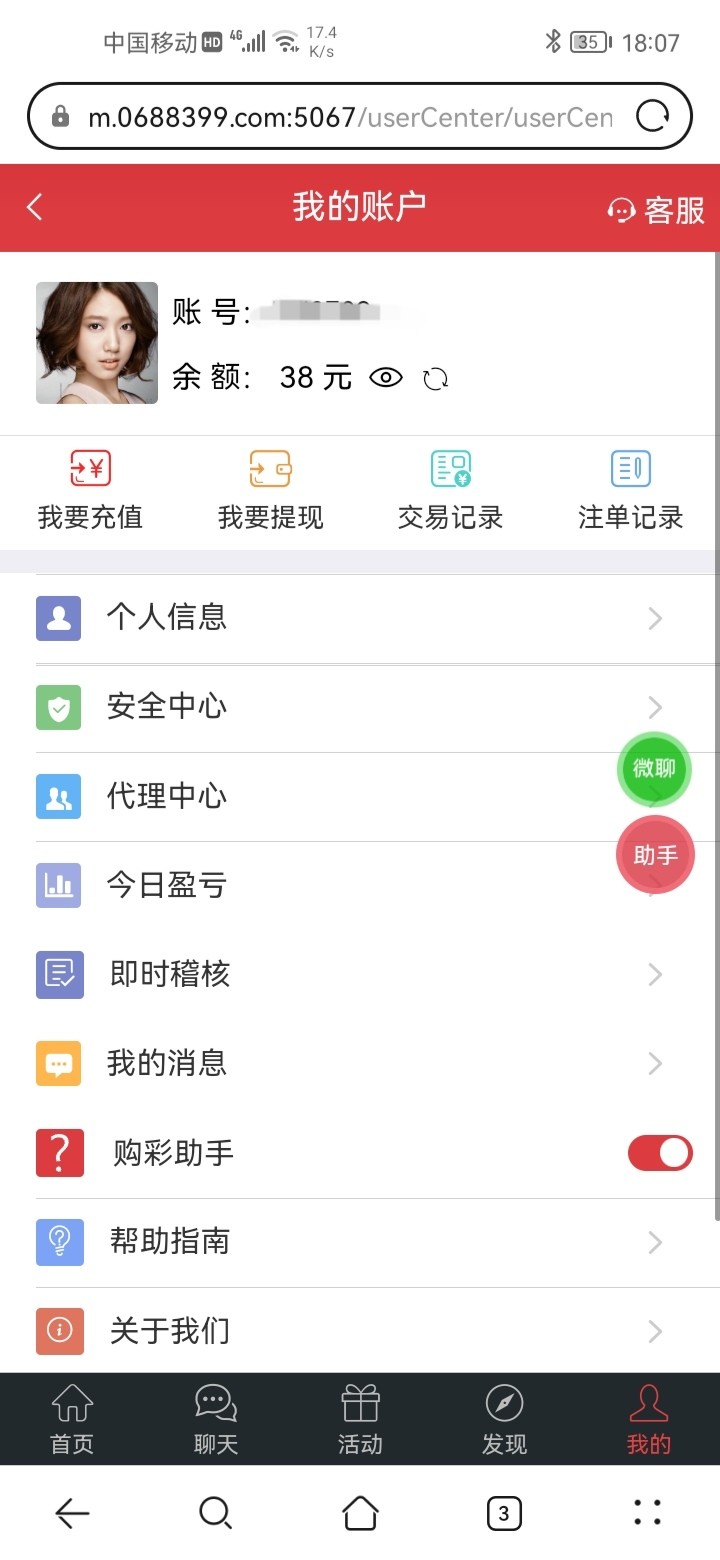Go back using the header arrow
Image resolution: width=720 pixels, height=1560 pixels.
coord(35,208)
